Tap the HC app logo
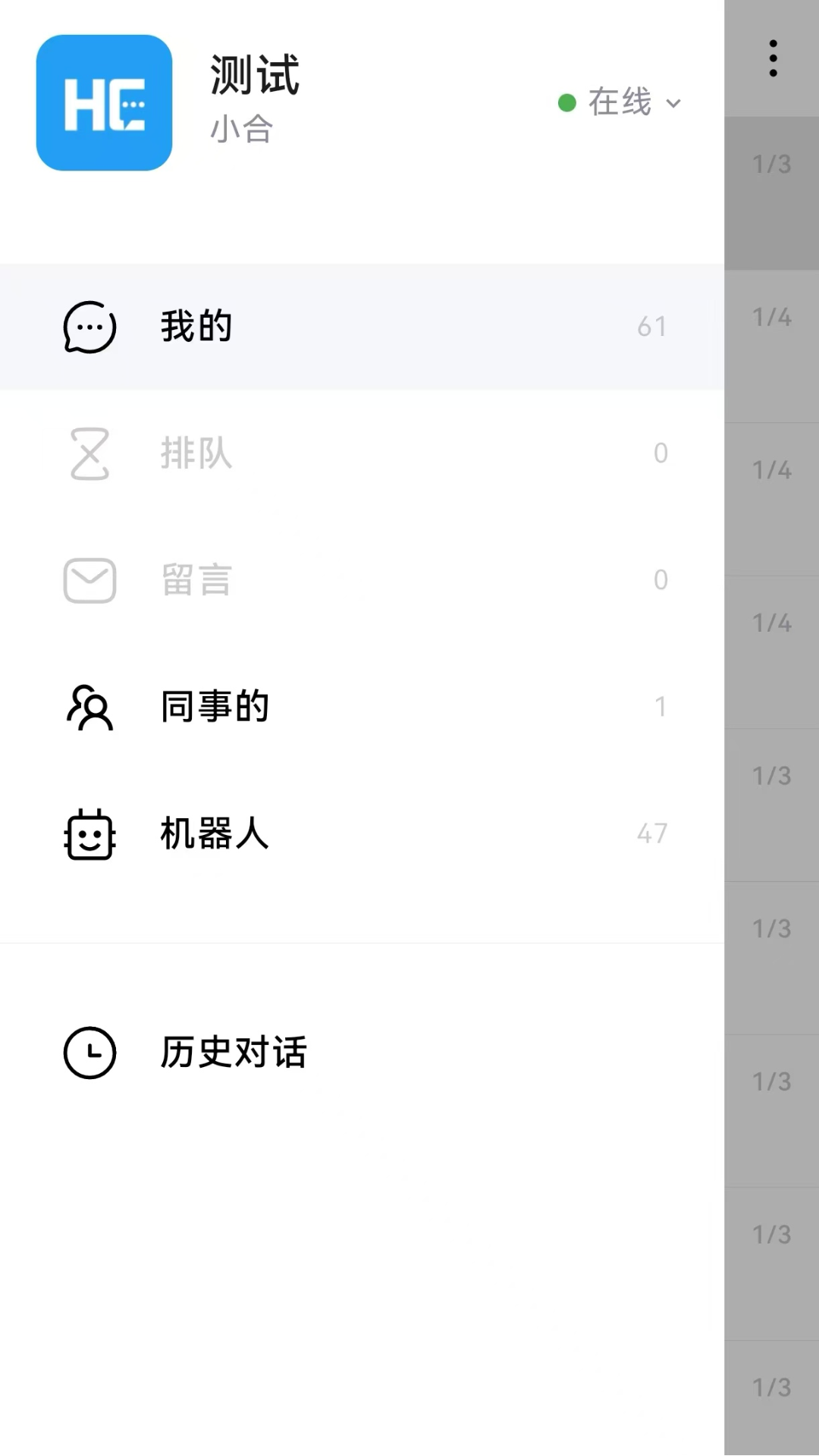This screenshot has width=819, height=1456. pyautogui.click(x=104, y=103)
